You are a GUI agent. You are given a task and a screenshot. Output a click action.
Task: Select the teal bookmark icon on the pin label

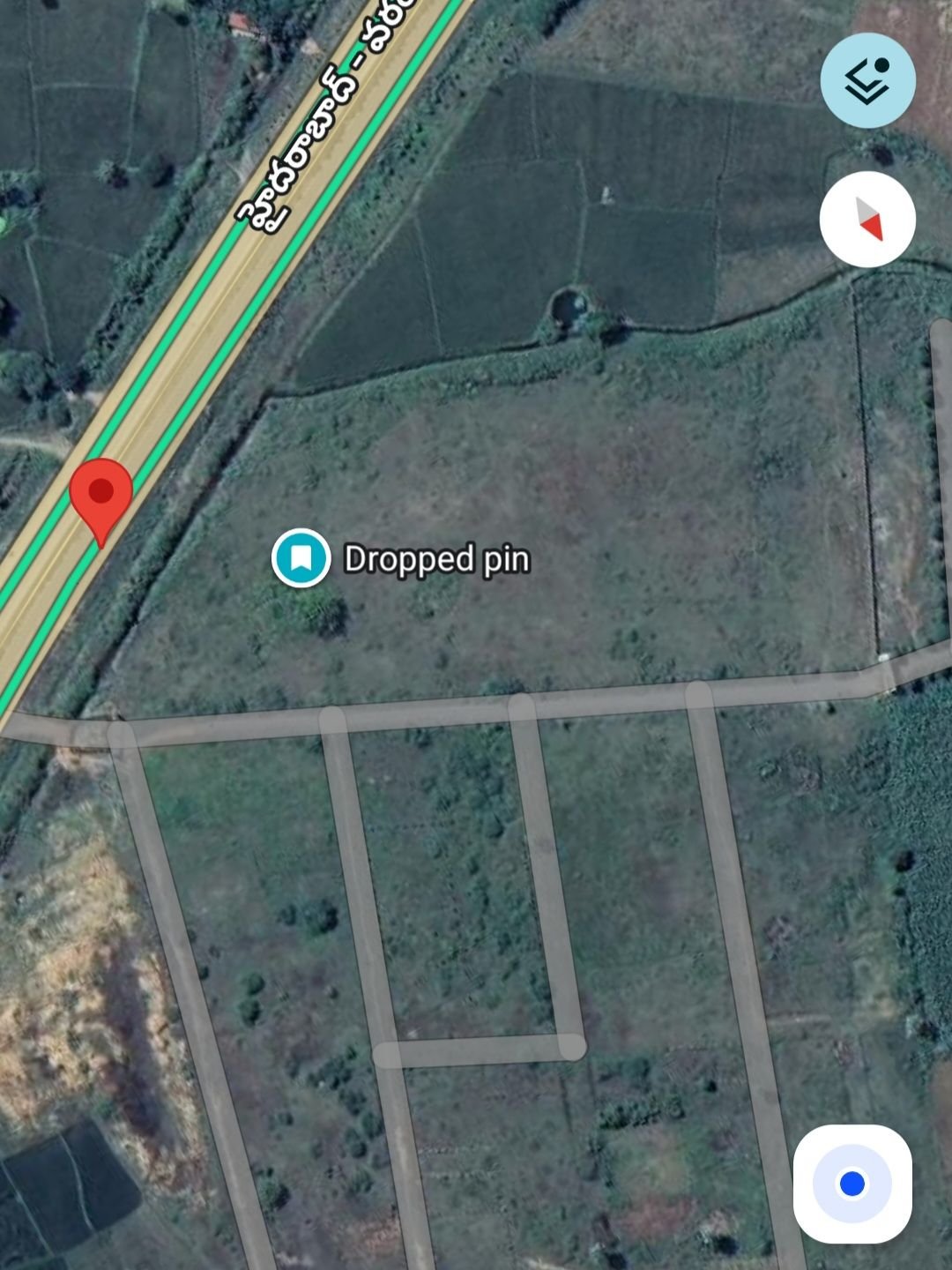click(301, 557)
